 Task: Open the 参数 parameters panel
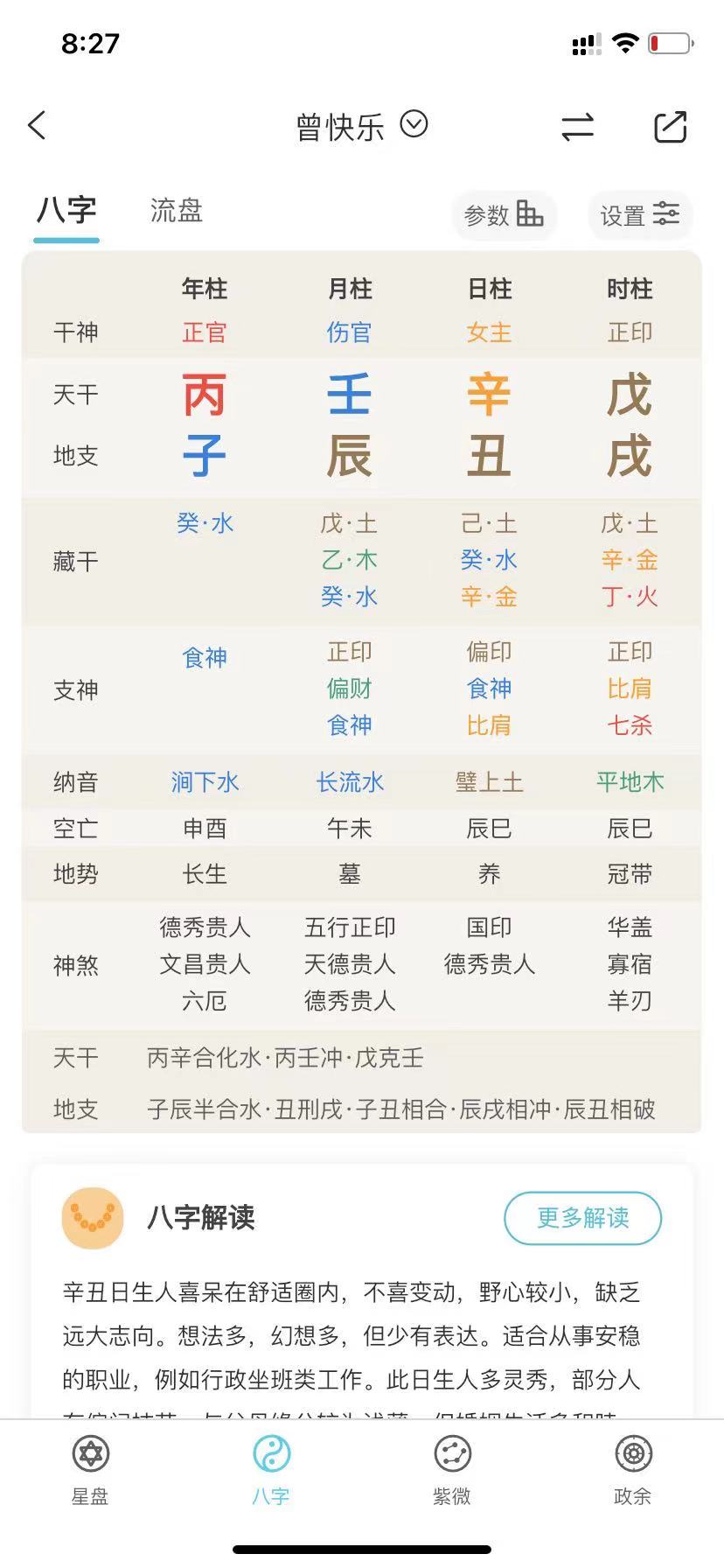tap(503, 214)
